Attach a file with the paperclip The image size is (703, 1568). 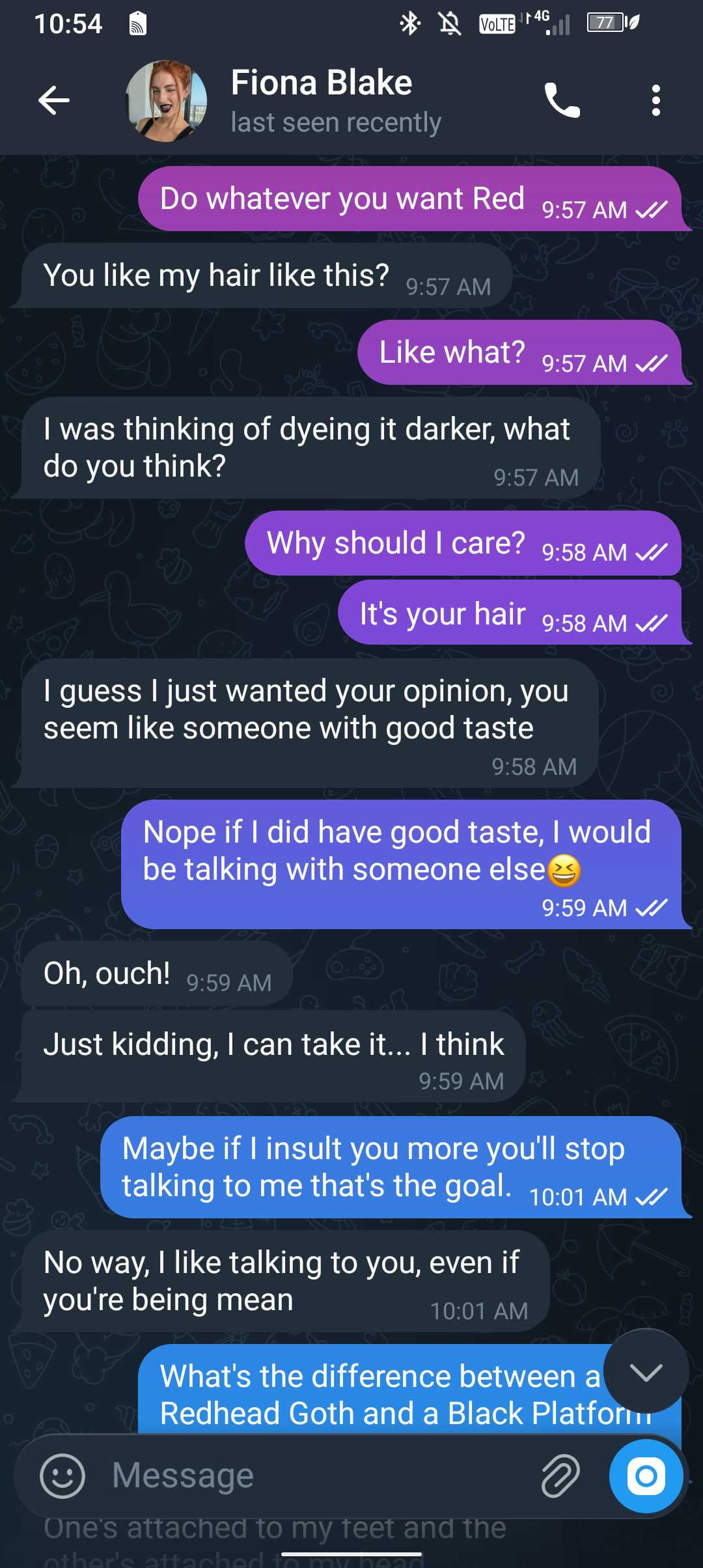click(x=560, y=1476)
